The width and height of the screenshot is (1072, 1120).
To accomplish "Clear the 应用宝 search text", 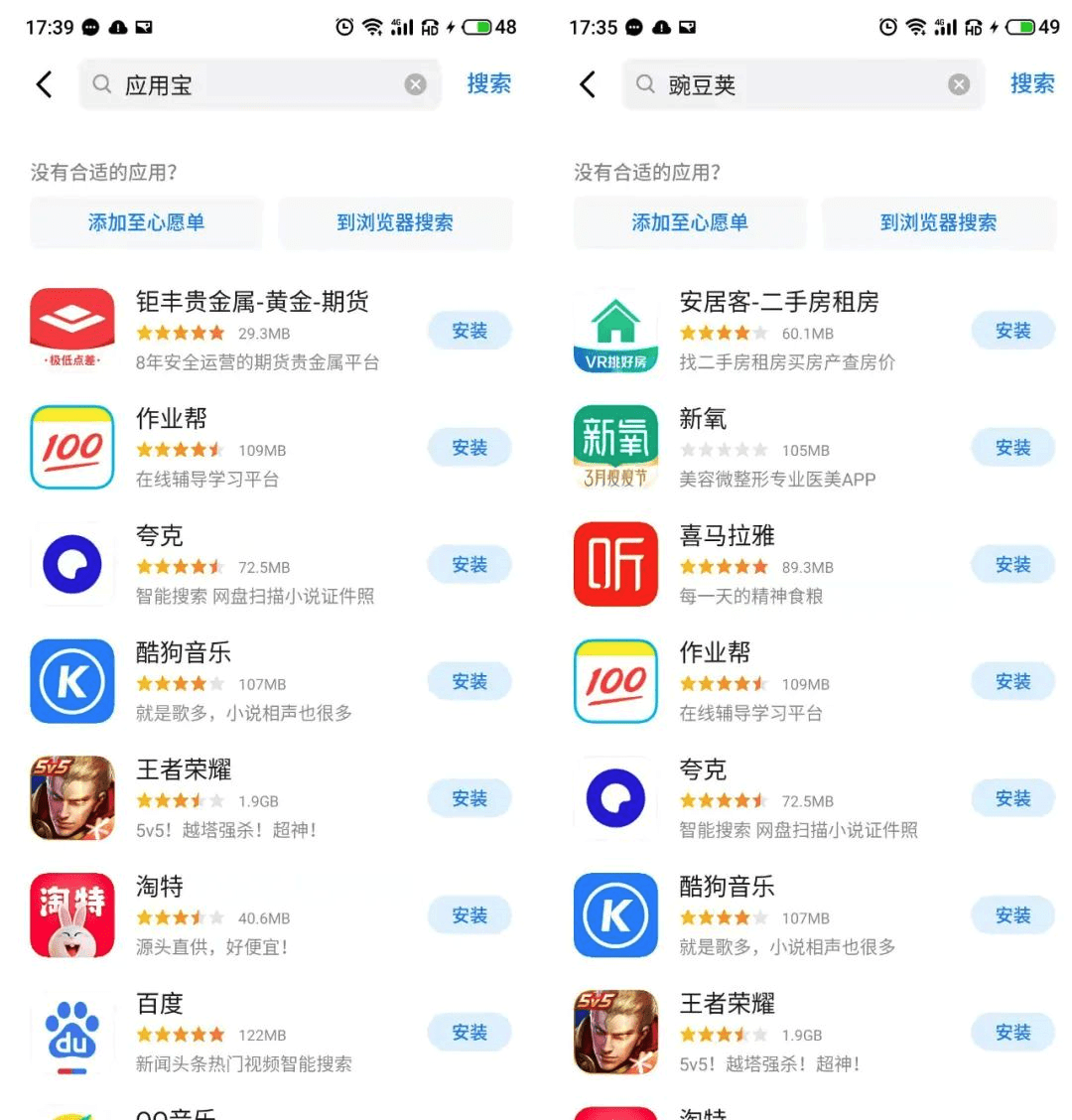I will 415,84.
